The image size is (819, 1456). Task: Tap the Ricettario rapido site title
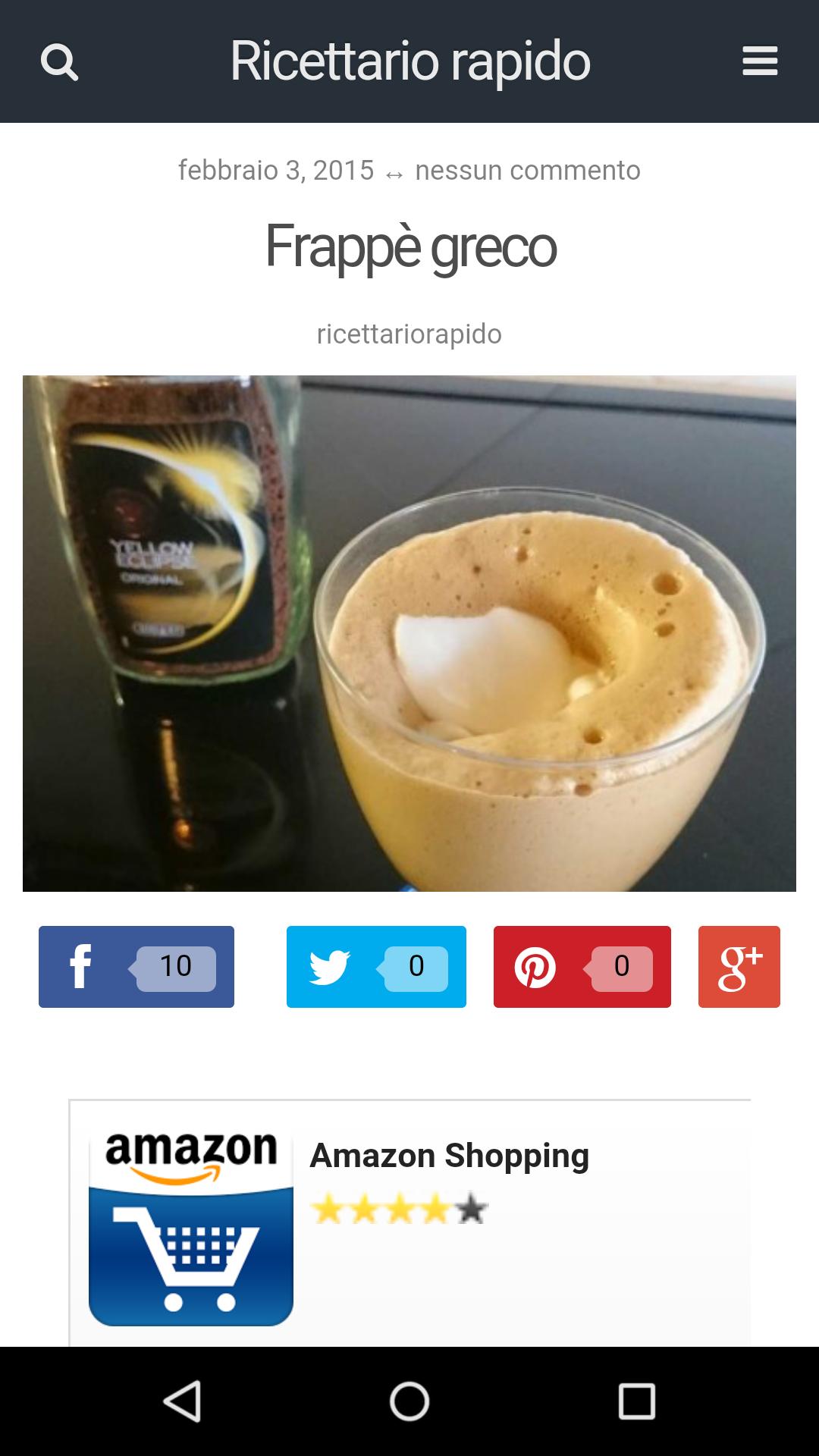click(409, 61)
